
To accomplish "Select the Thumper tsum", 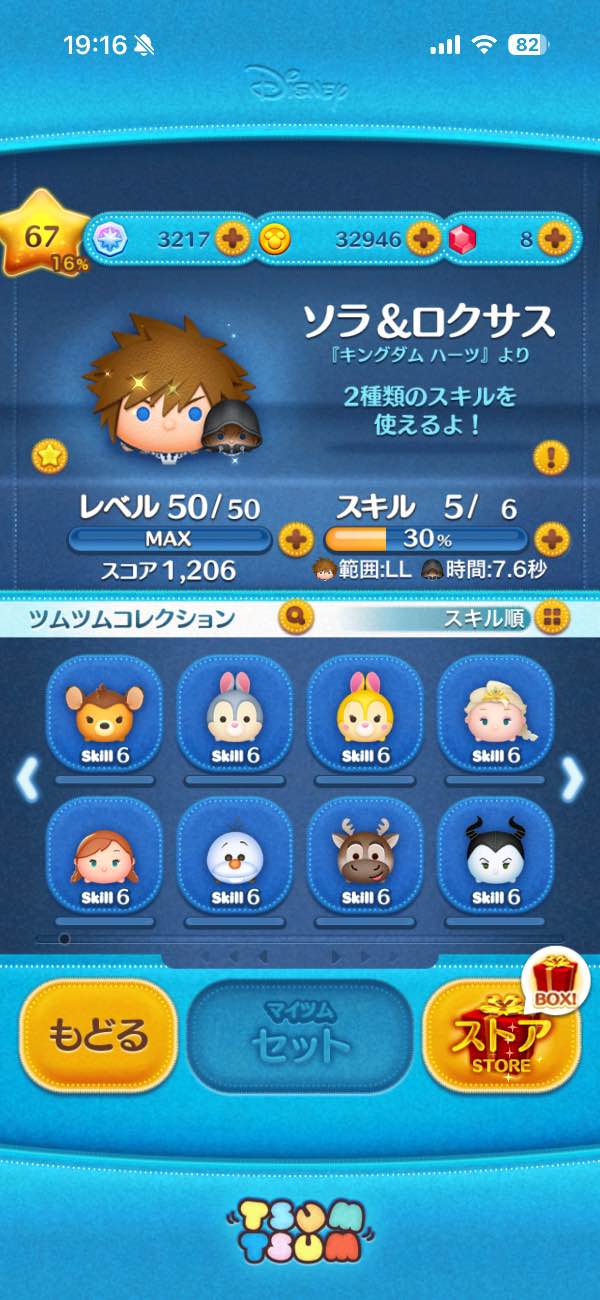I will 235,714.
